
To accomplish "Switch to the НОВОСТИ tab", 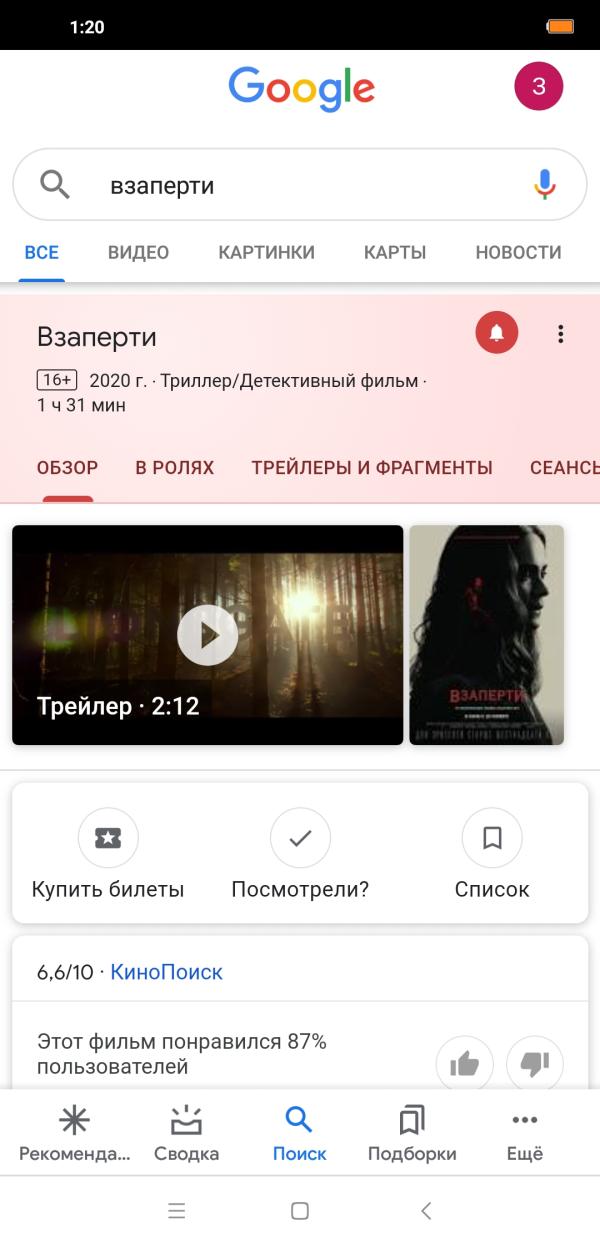I will 518,253.
